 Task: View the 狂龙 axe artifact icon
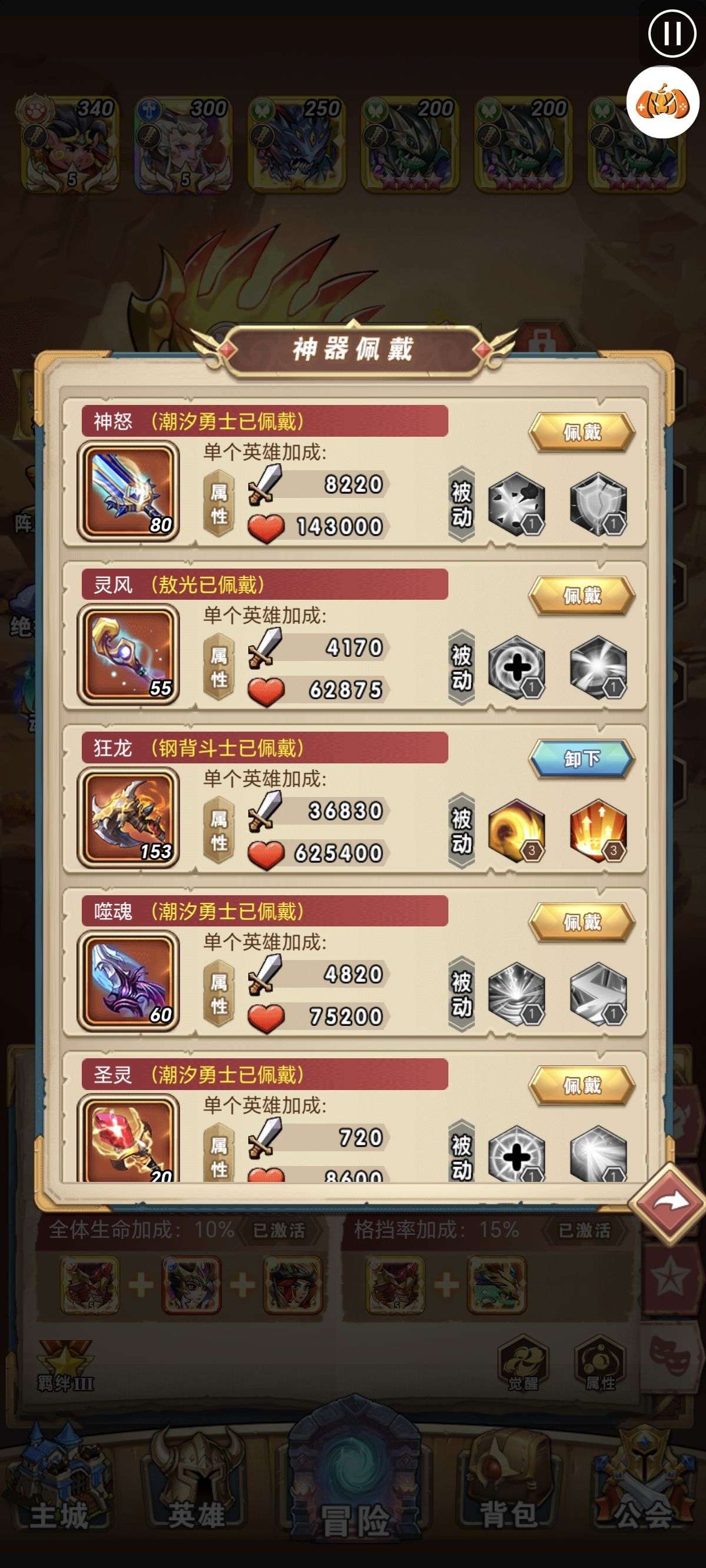pyautogui.click(x=128, y=818)
